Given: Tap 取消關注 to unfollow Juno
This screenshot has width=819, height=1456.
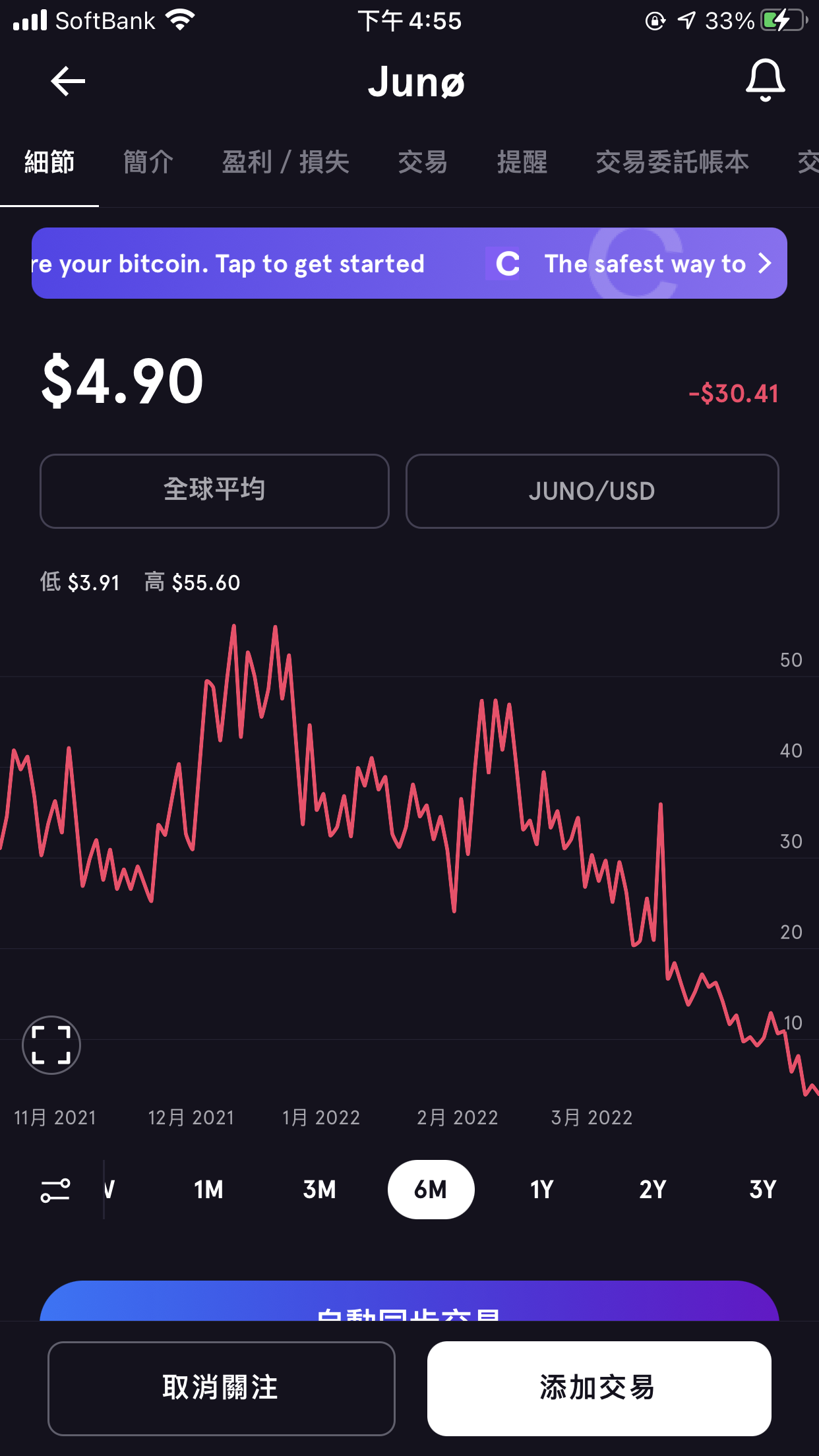Looking at the screenshot, I should click(x=222, y=1388).
